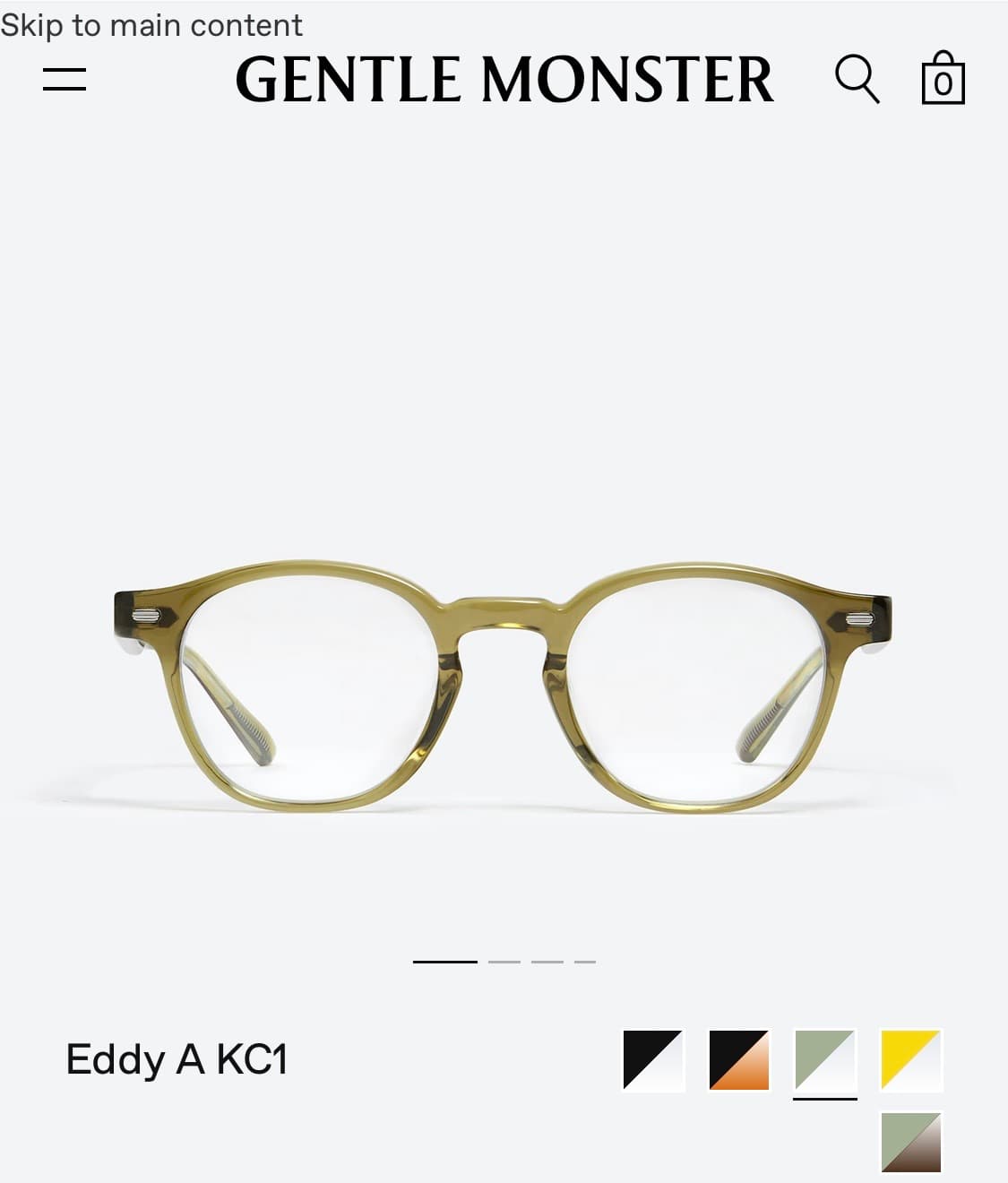Click the bag icon showing zero items

pos(942,82)
